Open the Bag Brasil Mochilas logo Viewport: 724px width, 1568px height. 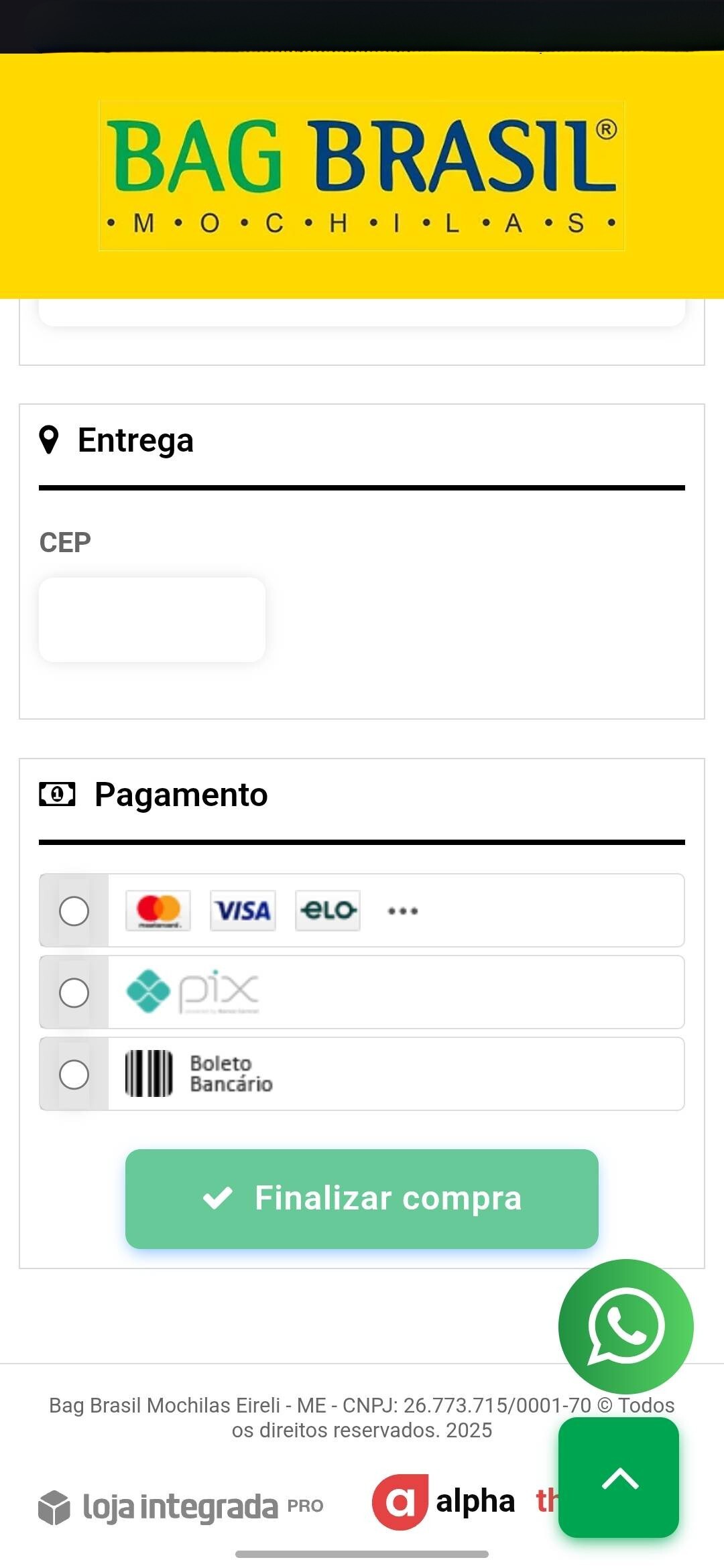(x=361, y=176)
